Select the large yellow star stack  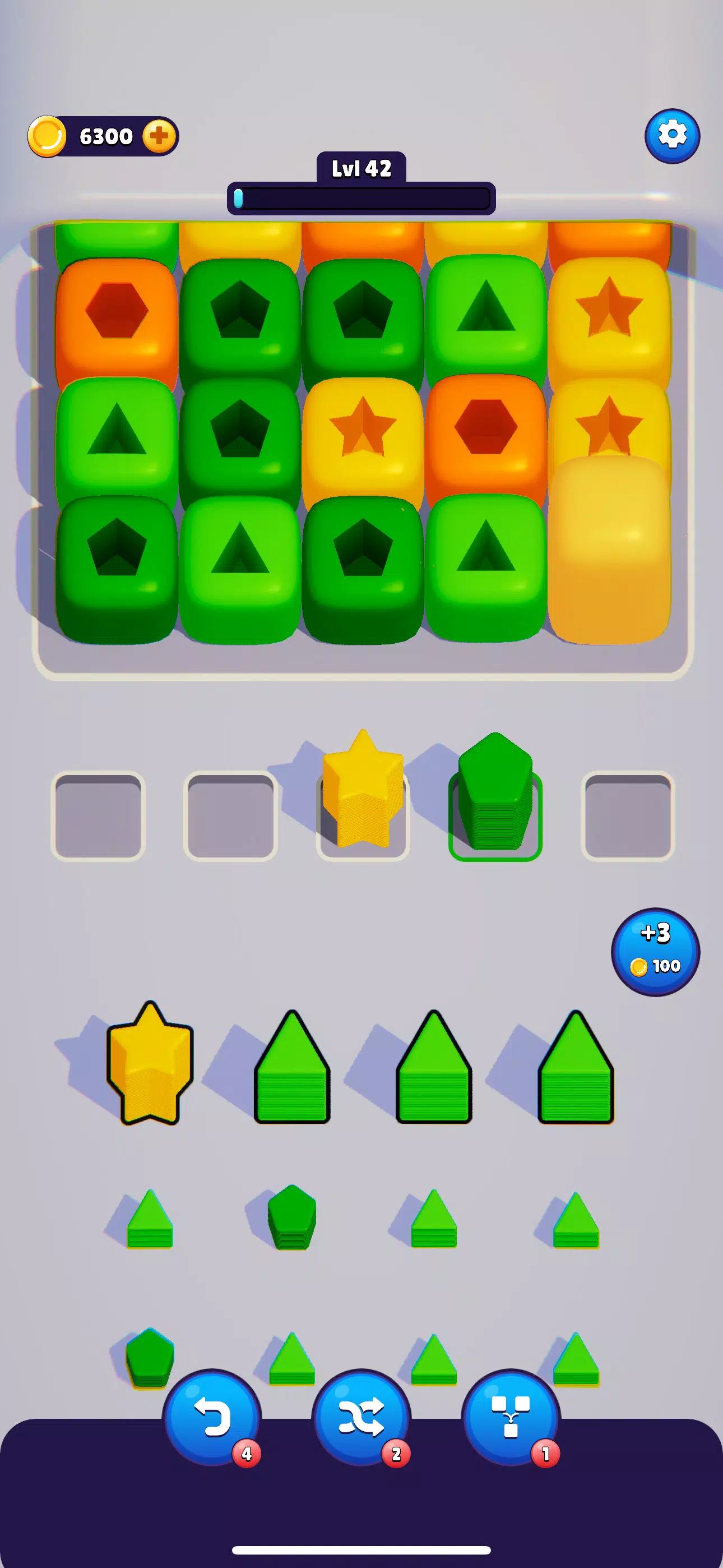pos(150,1063)
